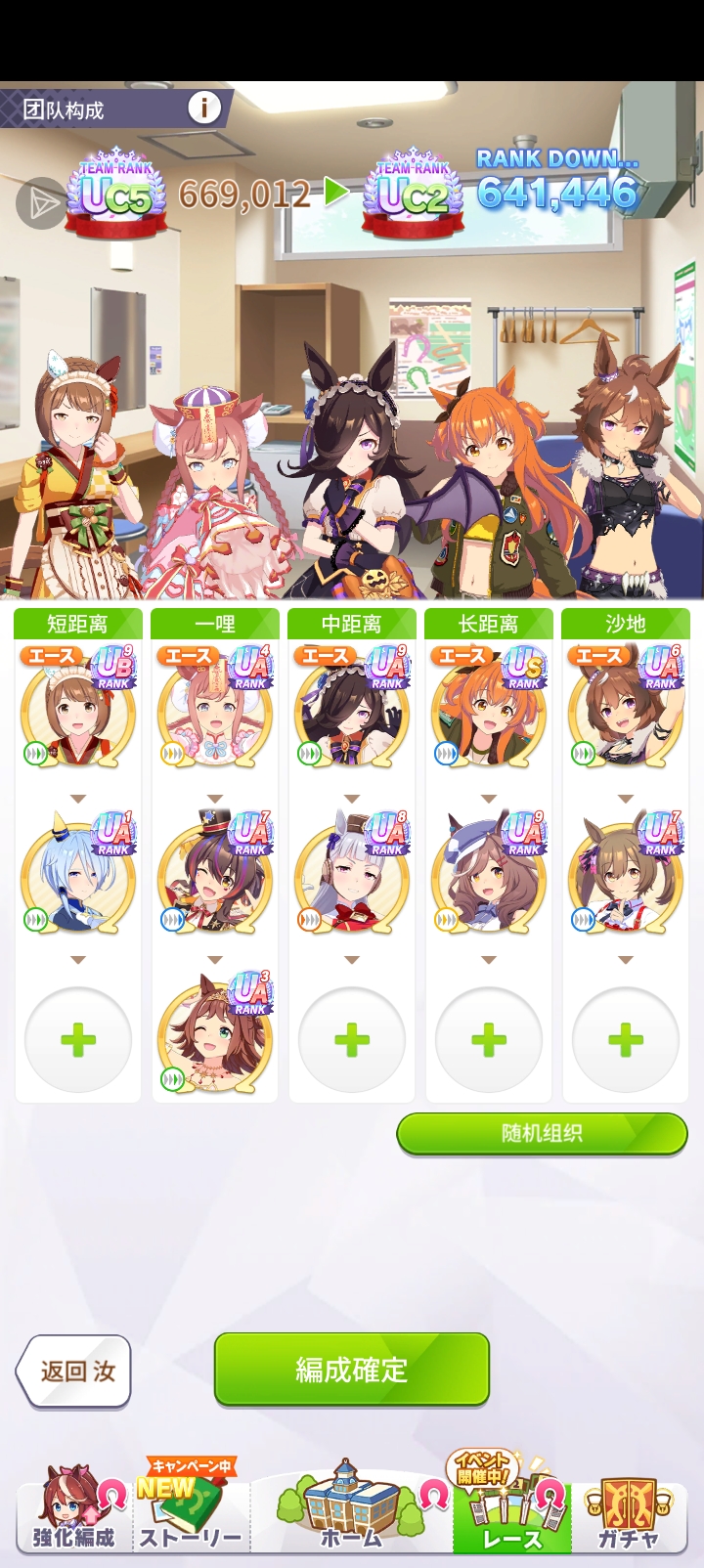Add a third member to 长距离
Screen dimensions: 704x1568
click(489, 1040)
